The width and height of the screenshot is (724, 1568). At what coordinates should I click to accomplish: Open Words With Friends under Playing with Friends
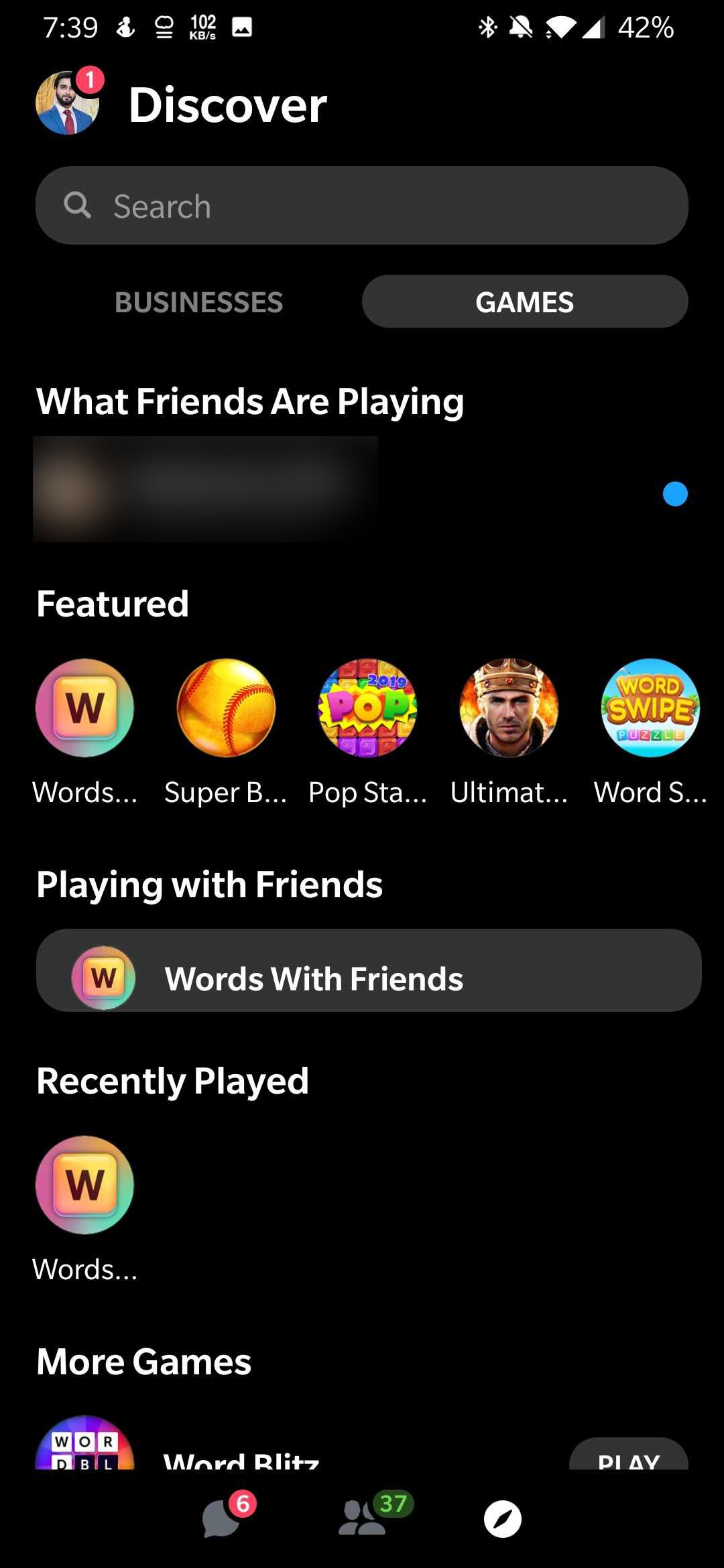coord(362,978)
